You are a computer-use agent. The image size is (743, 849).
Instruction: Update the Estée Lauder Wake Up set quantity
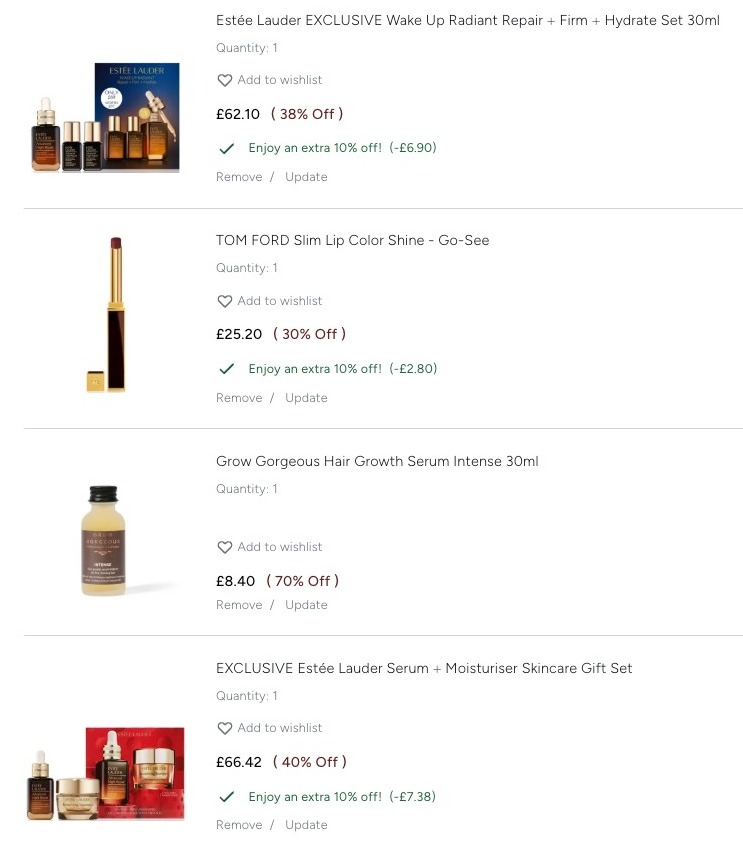(x=306, y=177)
